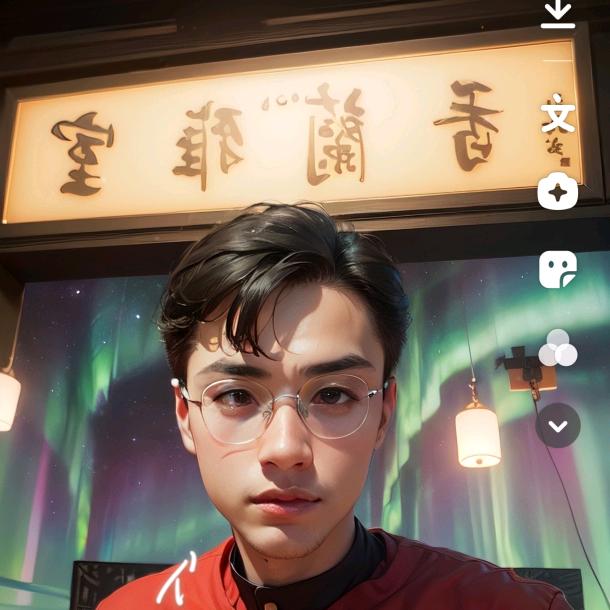
Task: Add text with the 文 tool
Action: pos(558,112)
